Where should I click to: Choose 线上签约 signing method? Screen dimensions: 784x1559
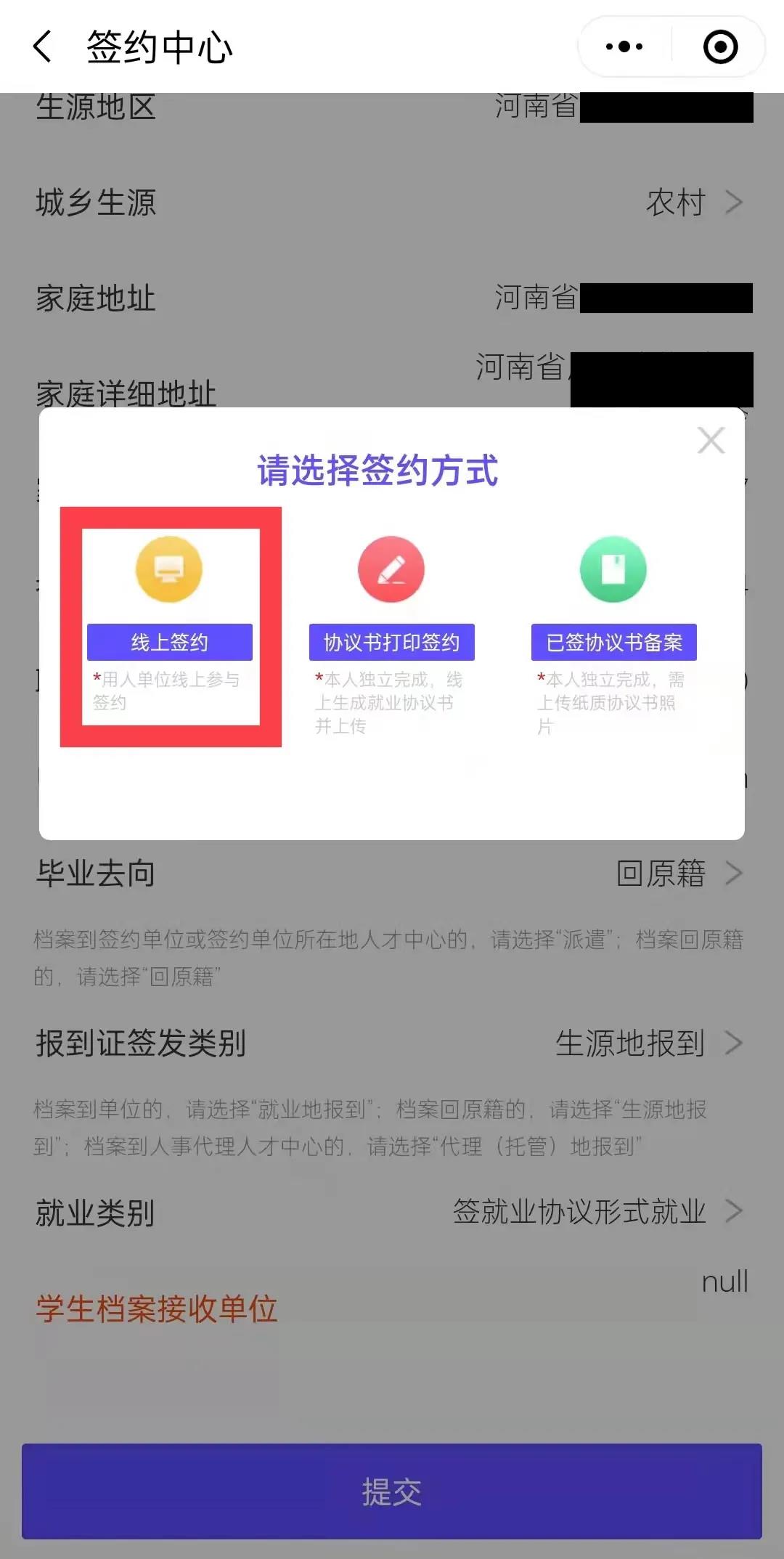coord(170,642)
